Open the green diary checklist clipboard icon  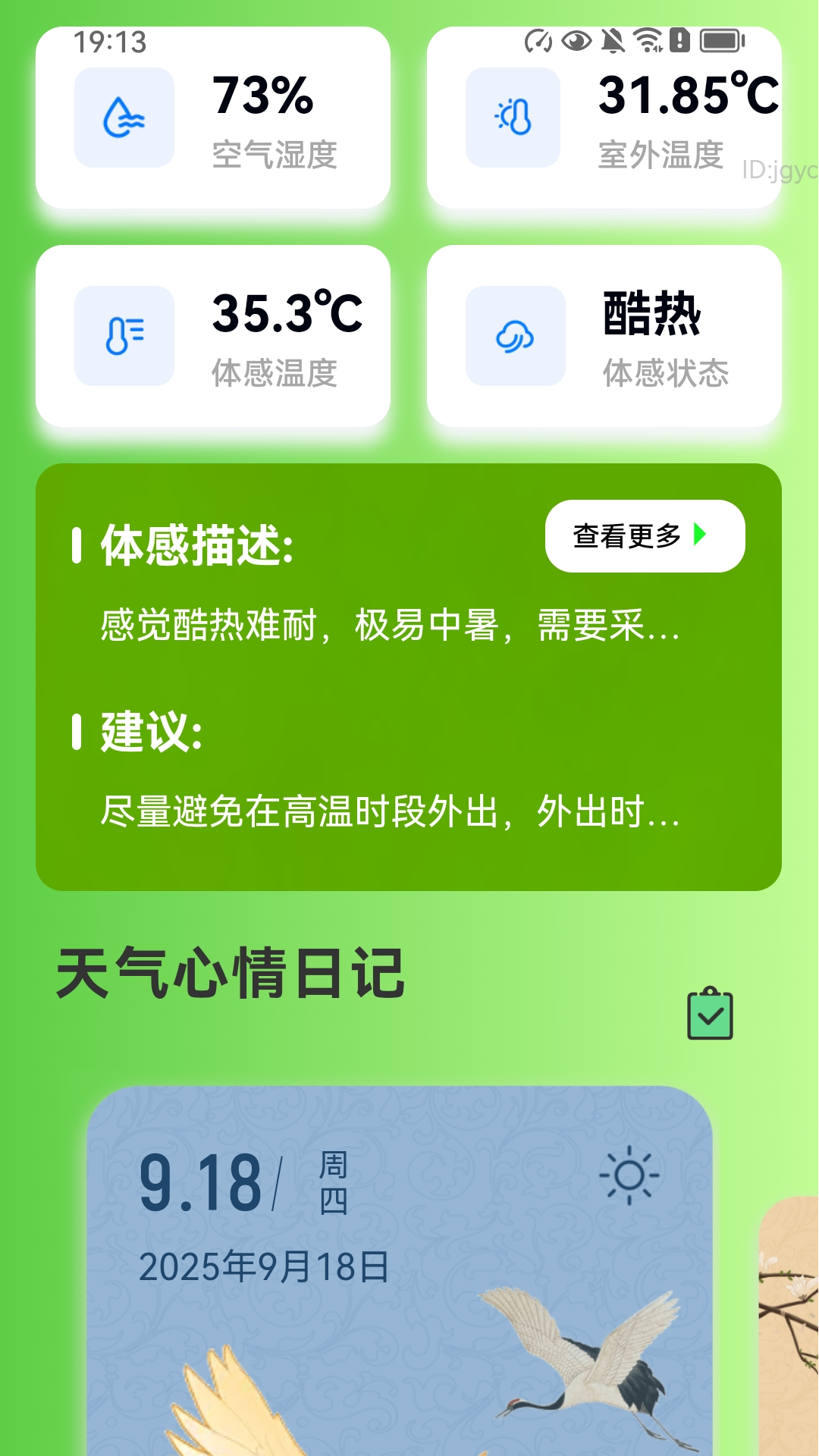(710, 1012)
